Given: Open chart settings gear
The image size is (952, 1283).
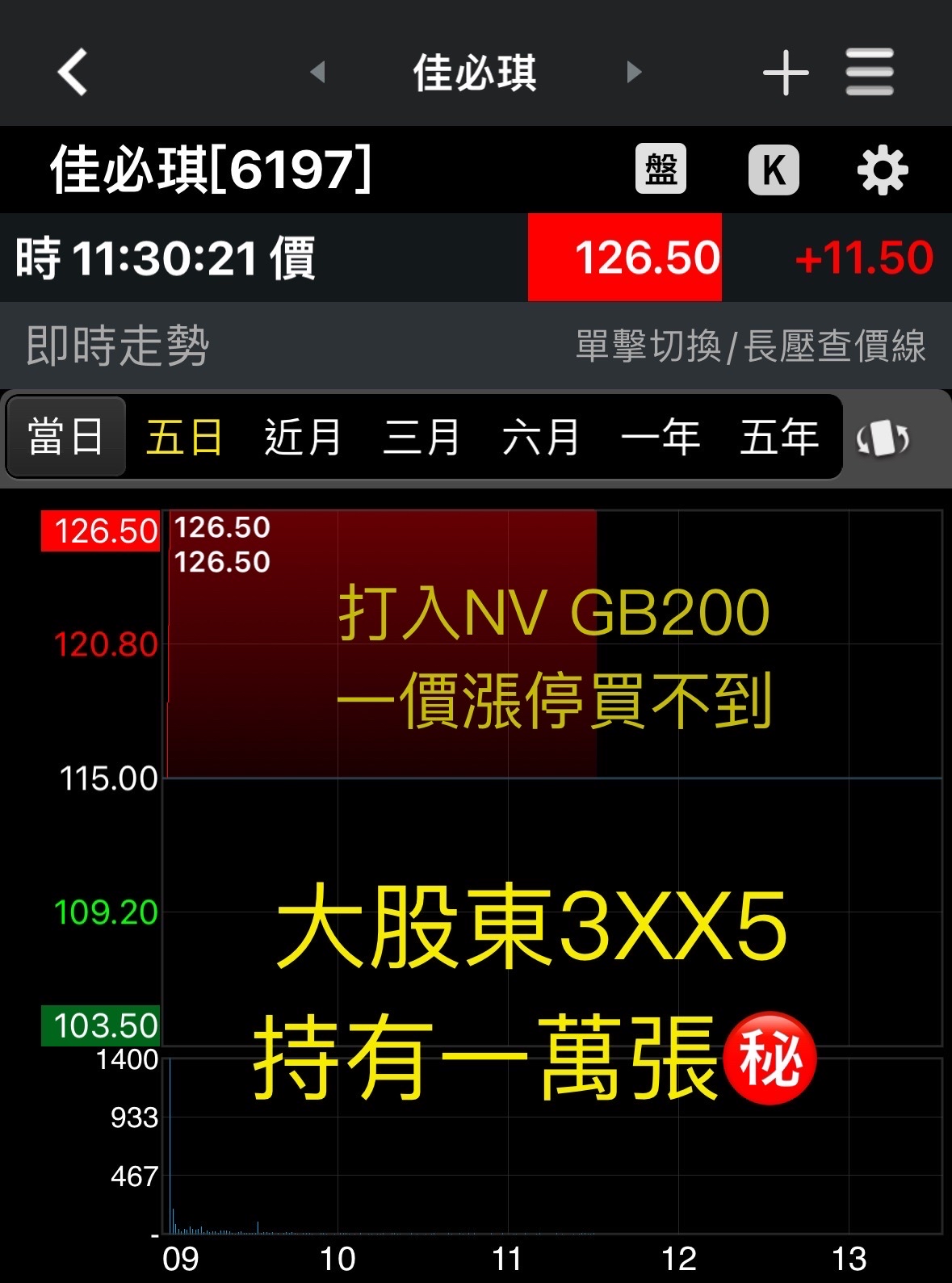Looking at the screenshot, I should [882, 170].
